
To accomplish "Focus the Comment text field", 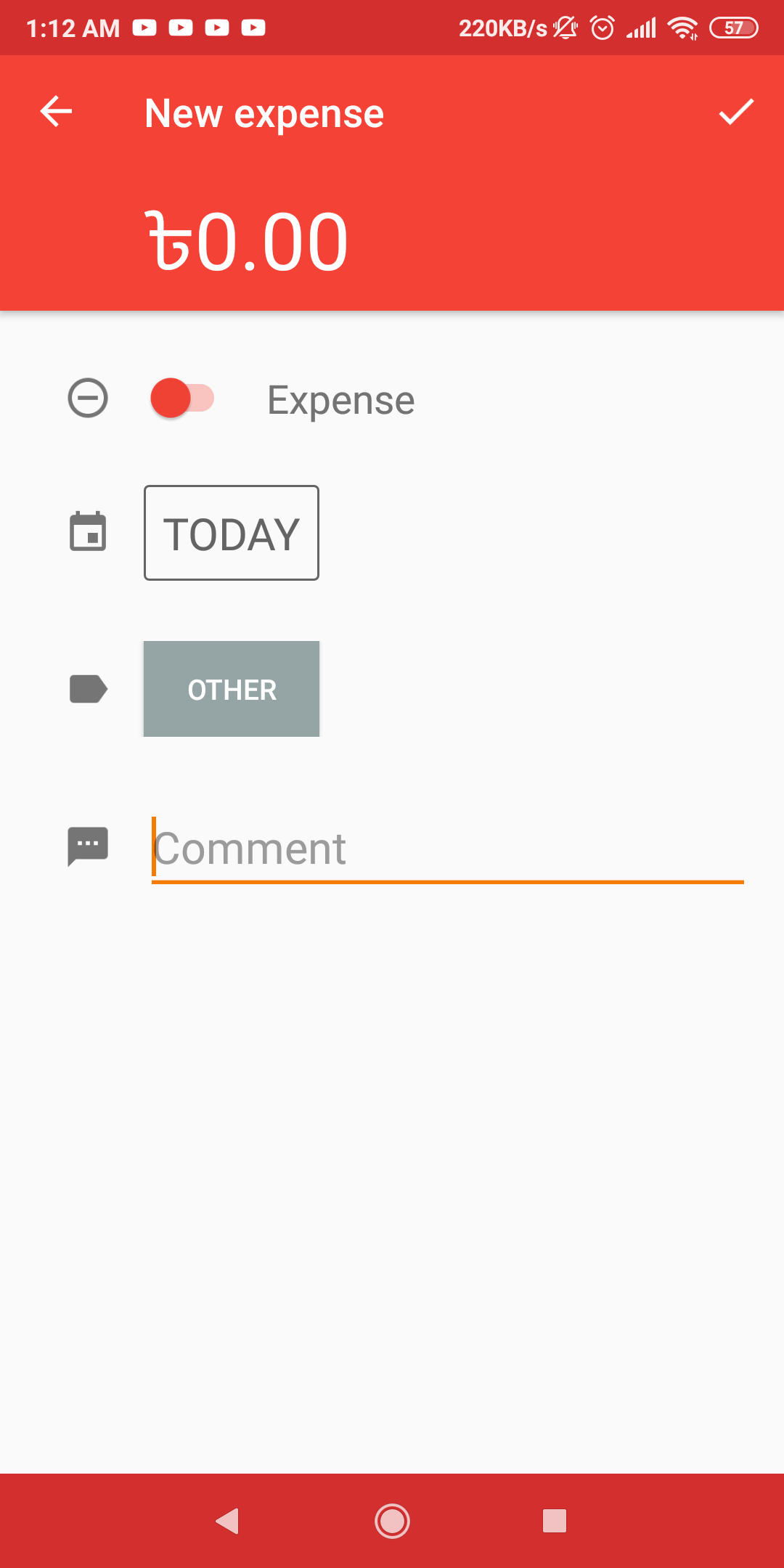I will point(446,849).
